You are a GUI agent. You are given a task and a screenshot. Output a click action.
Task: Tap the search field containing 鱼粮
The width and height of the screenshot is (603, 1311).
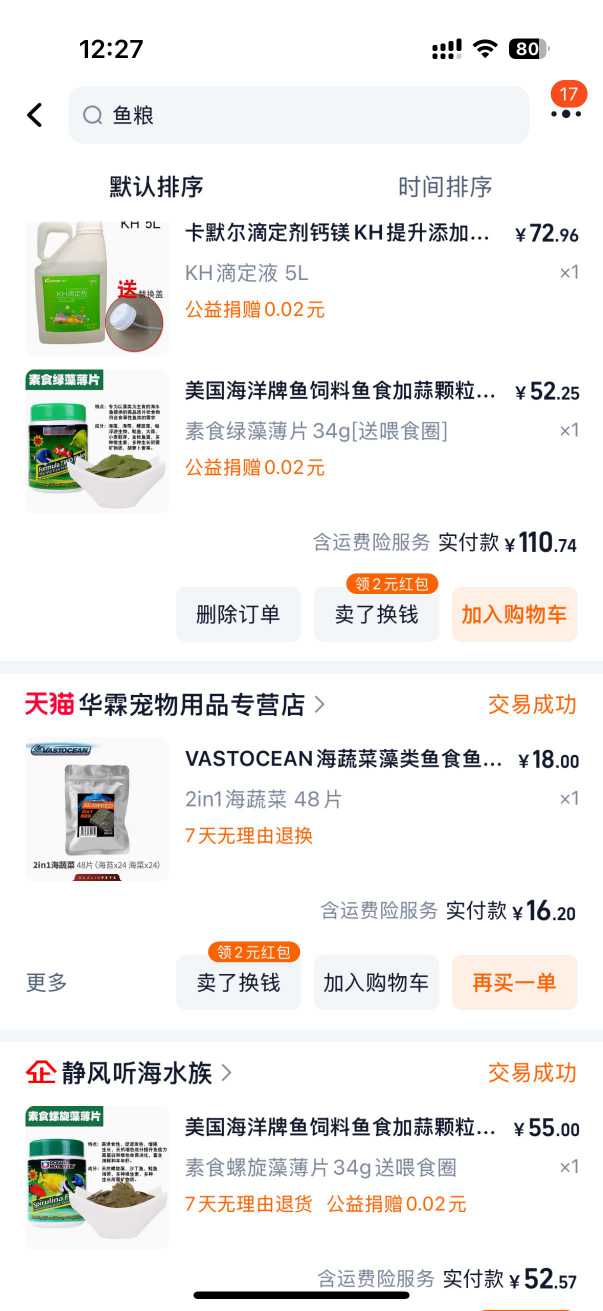298,115
